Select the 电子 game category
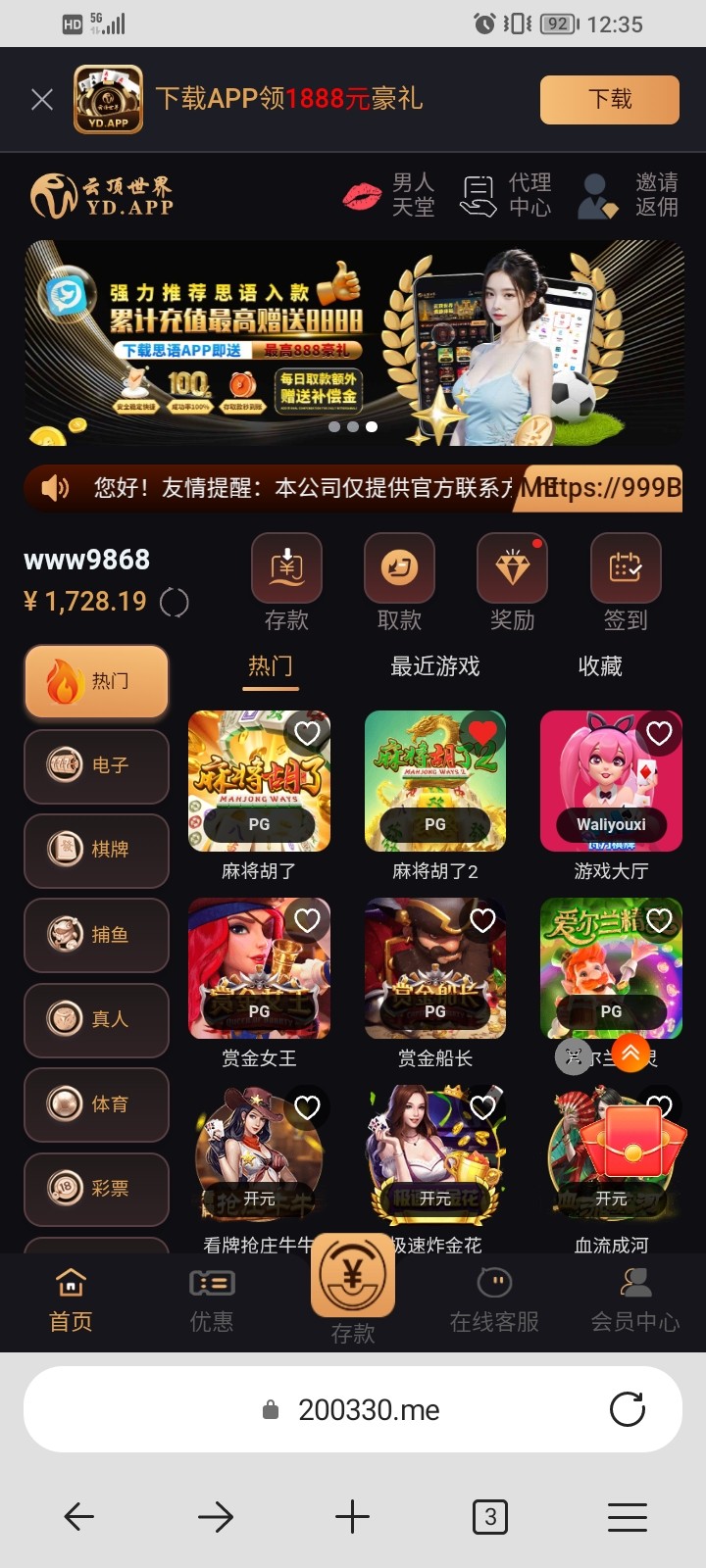706x1568 pixels. [96, 765]
